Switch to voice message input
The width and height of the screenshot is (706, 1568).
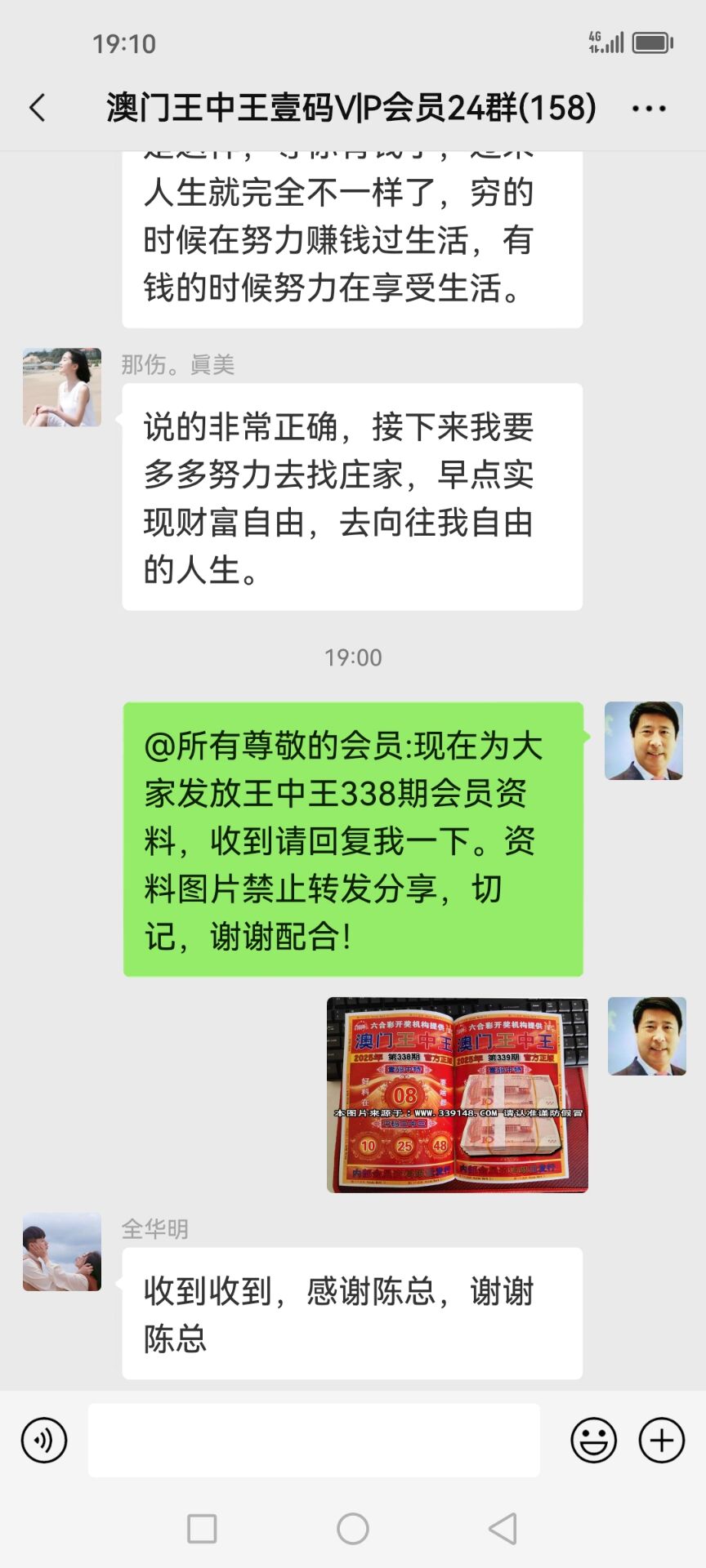point(44,1440)
